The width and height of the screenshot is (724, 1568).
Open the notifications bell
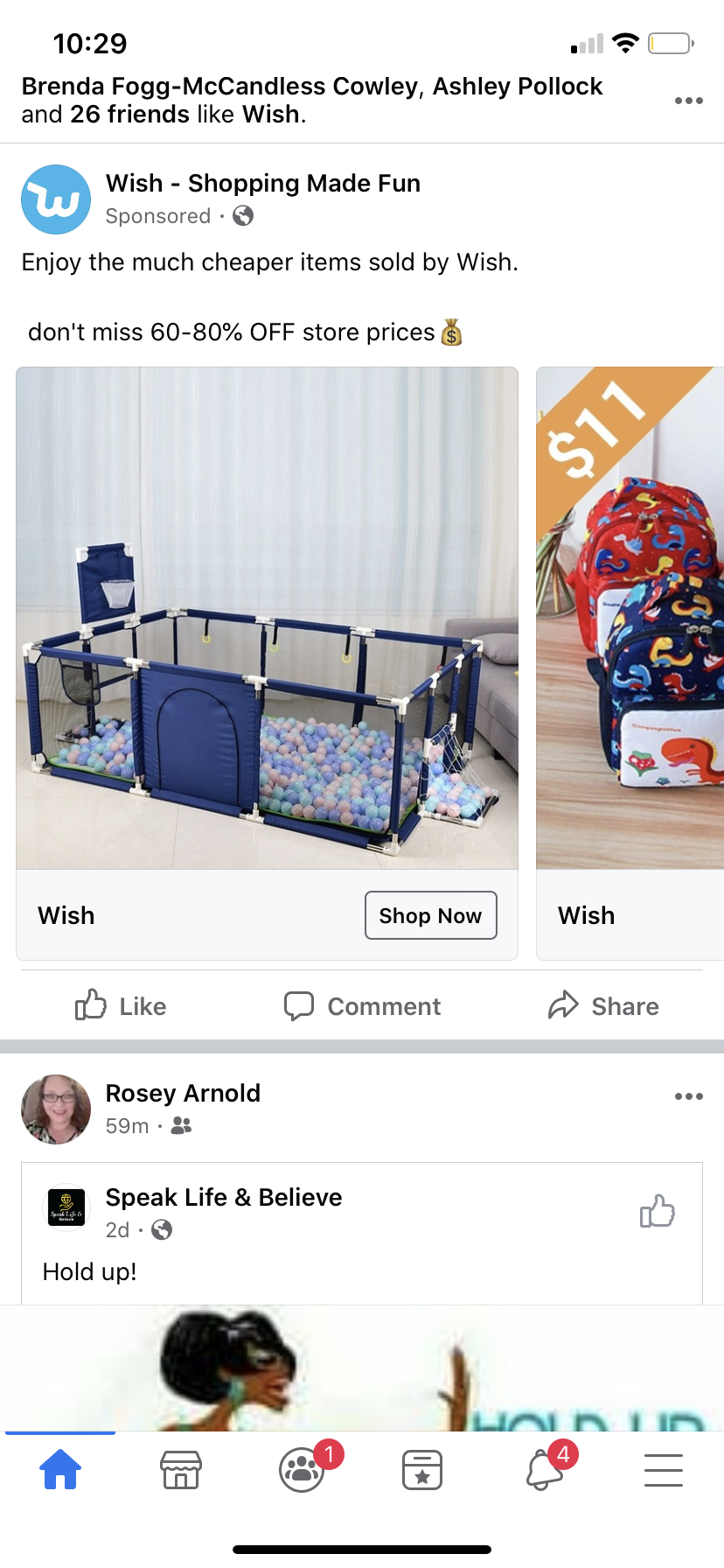pyautogui.click(x=543, y=1469)
